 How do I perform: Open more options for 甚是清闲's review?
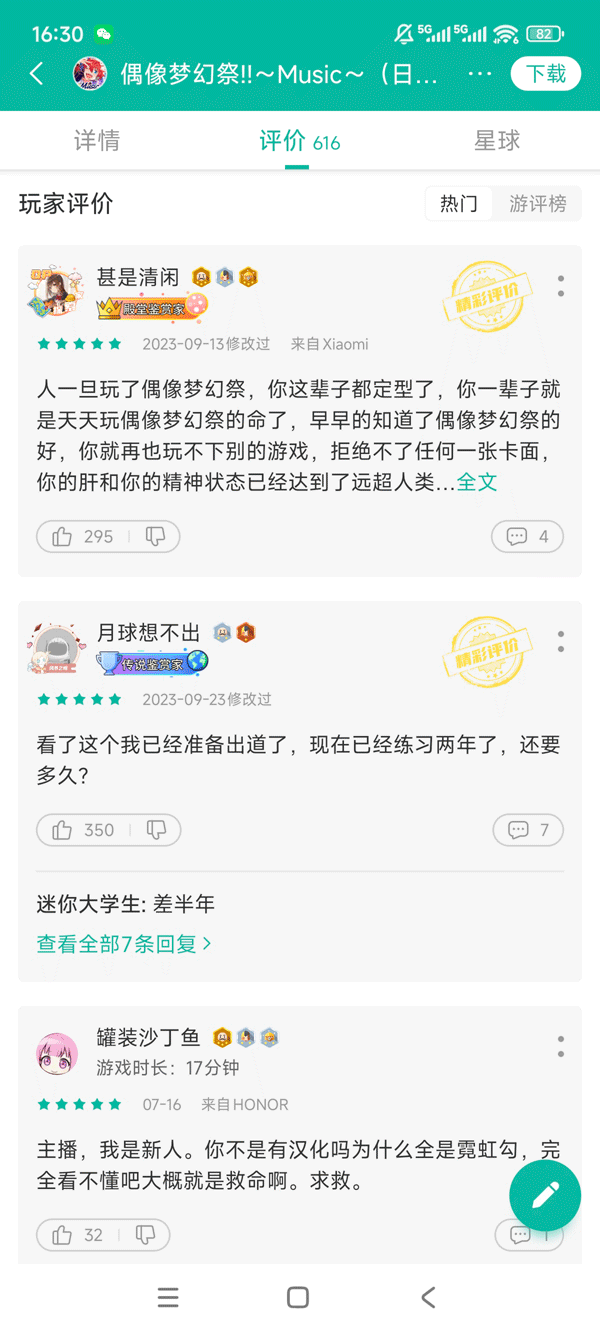561,286
